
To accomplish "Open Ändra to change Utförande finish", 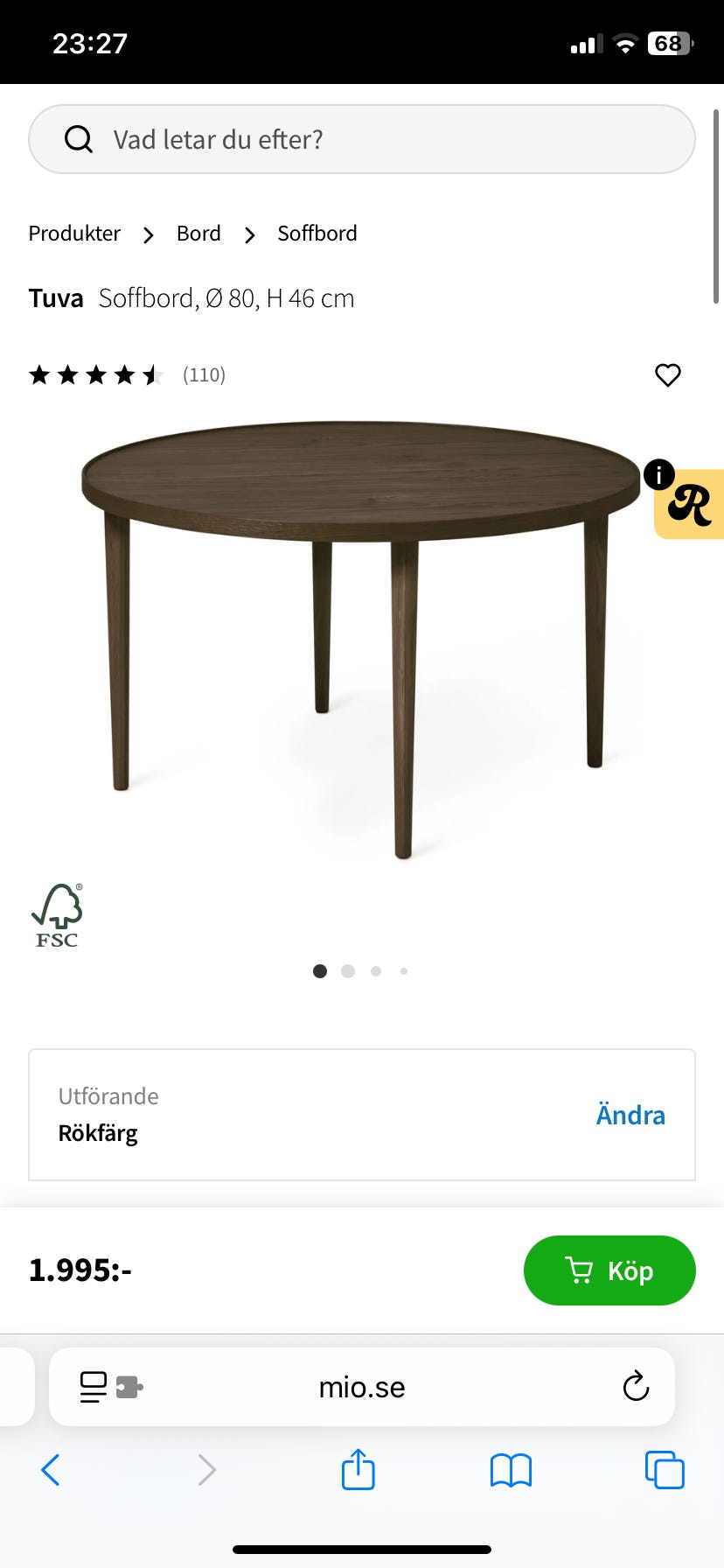I will coord(630,1115).
